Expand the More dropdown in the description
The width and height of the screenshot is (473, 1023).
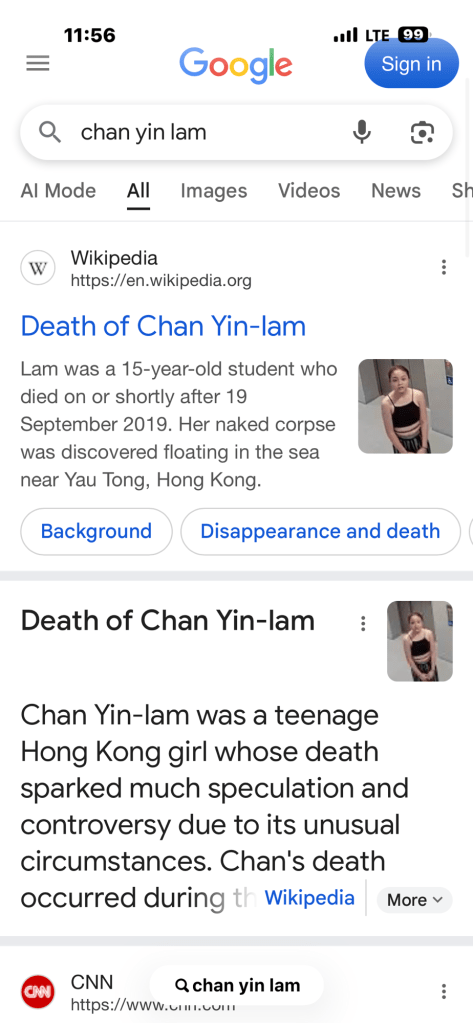414,900
